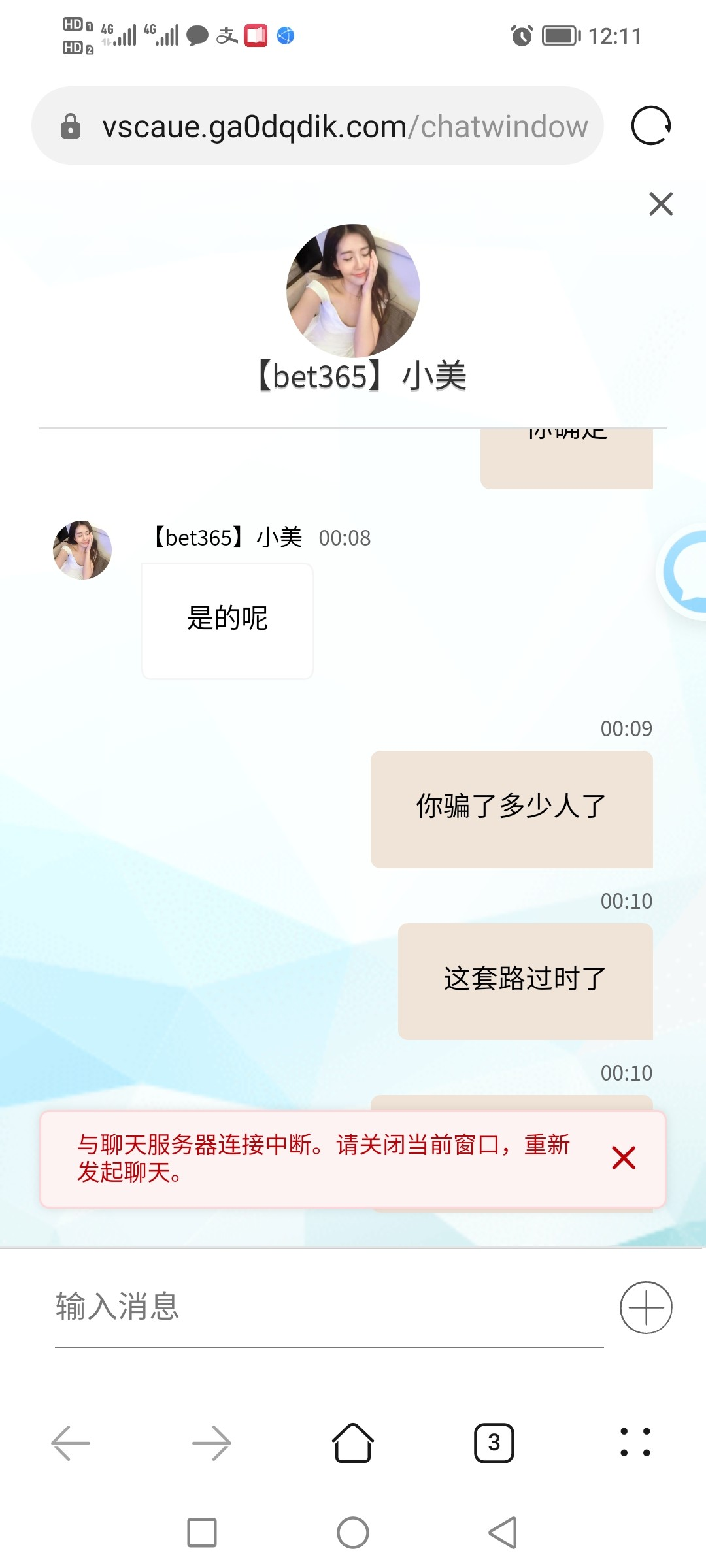Go back to the previous web page
The image size is (706, 1568).
tap(71, 1443)
